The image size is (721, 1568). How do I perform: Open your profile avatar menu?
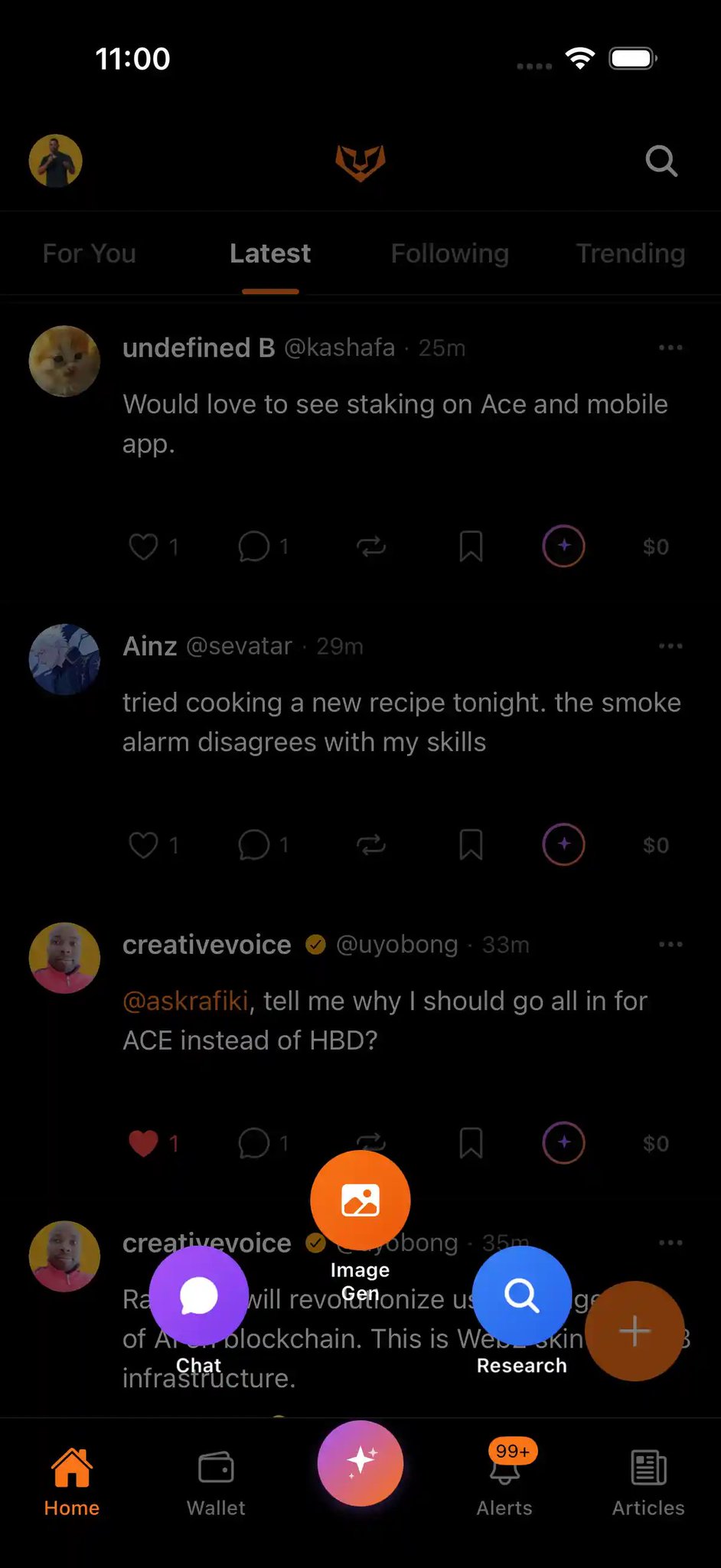tap(56, 162)
